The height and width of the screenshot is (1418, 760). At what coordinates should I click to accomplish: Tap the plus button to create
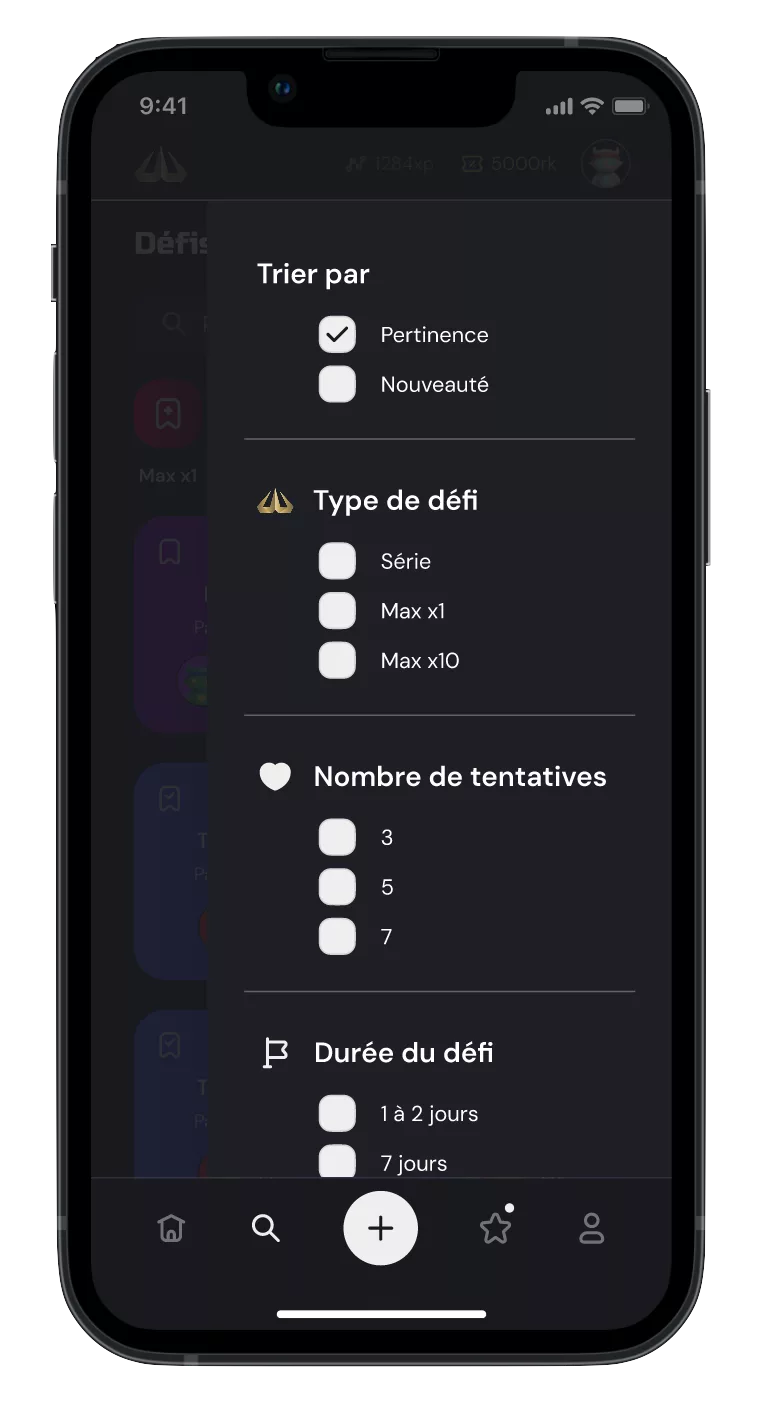click(380, 1228)
